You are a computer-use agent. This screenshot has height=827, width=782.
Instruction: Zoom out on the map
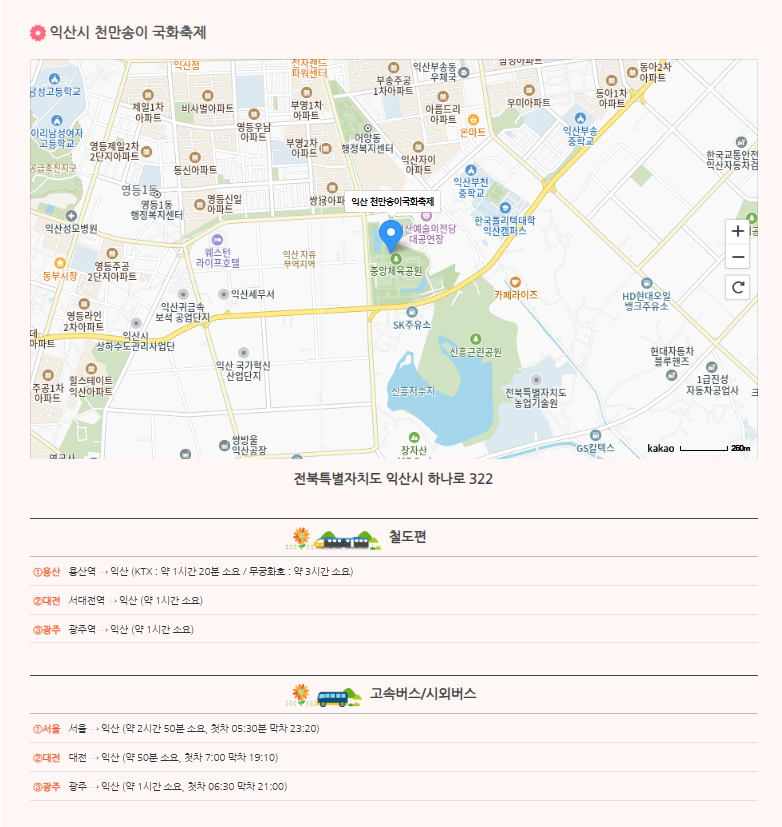738,257
